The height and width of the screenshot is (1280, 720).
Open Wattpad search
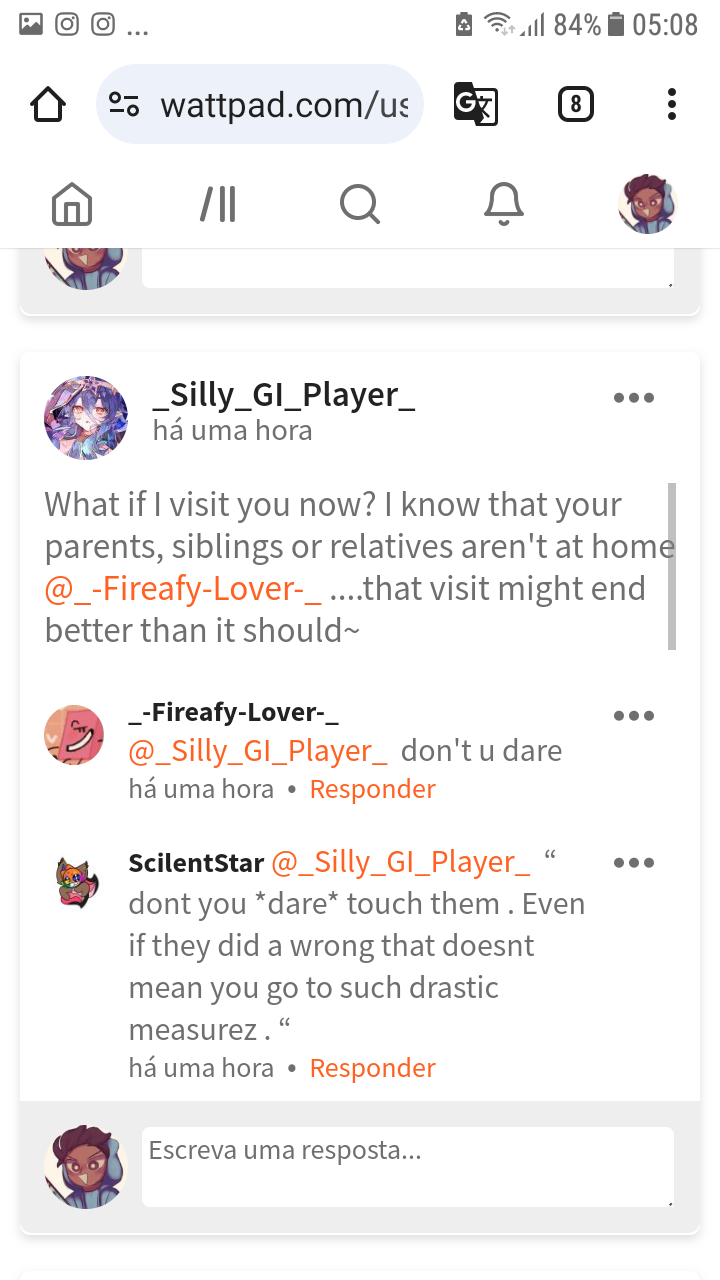[x=359, y=205]
